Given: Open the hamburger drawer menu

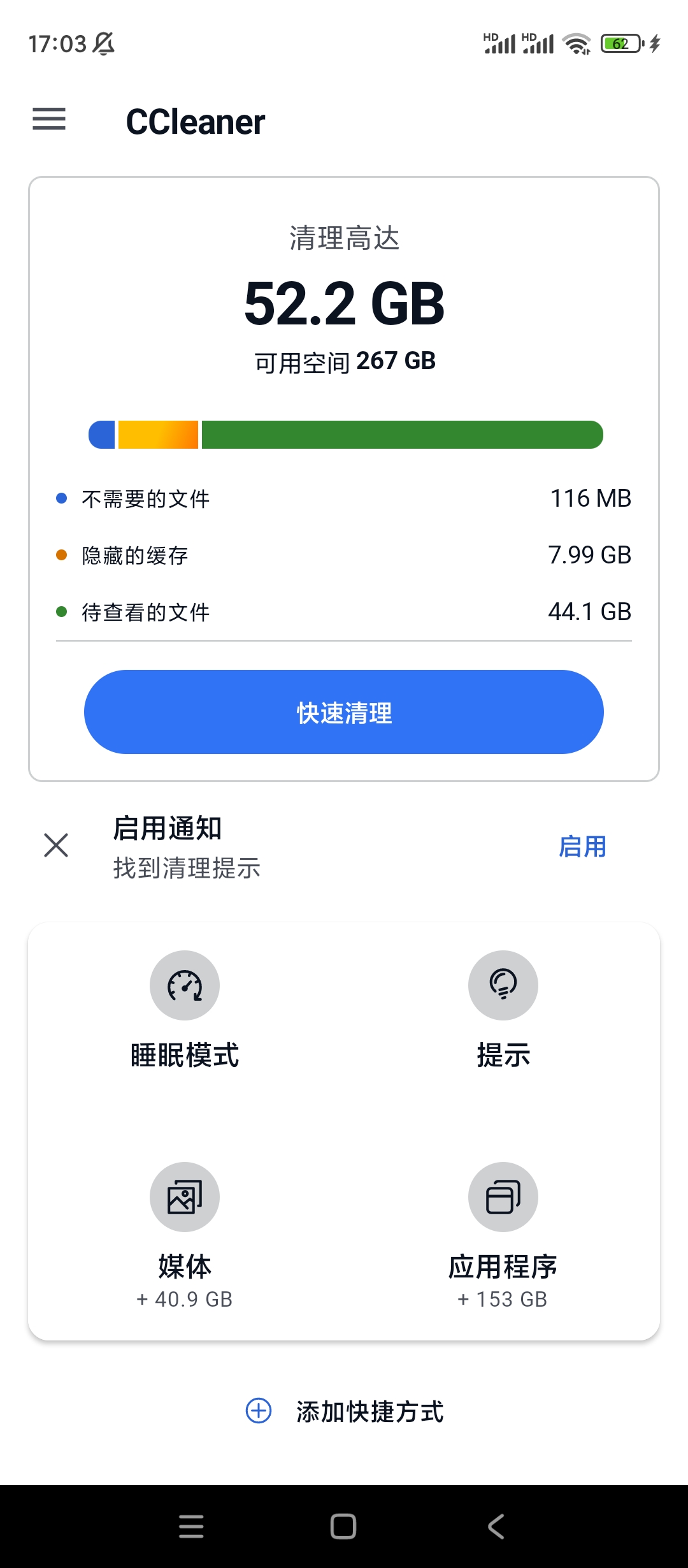Looking at the screenshot, I should [x=49, y=119].
